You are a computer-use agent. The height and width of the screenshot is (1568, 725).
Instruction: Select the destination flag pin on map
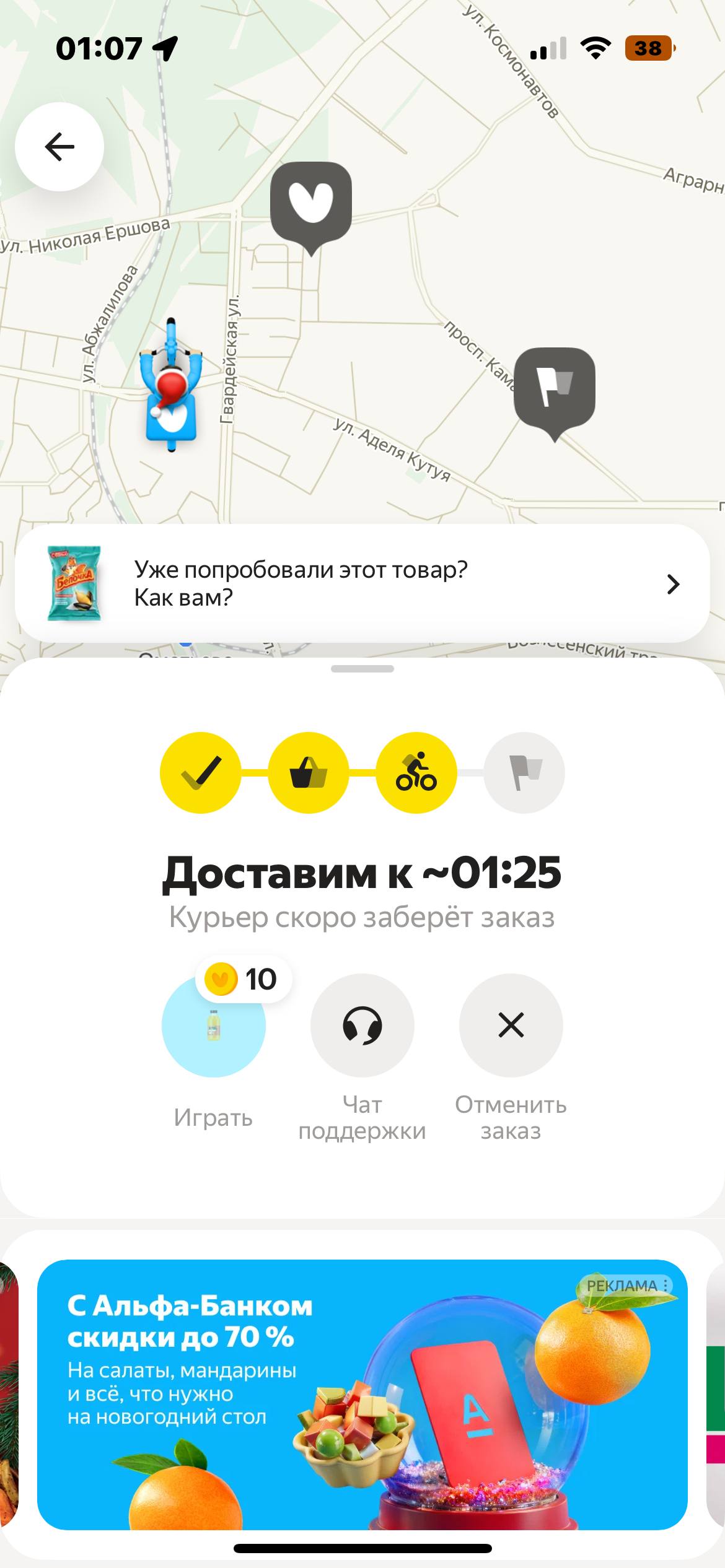coord(555,389)
